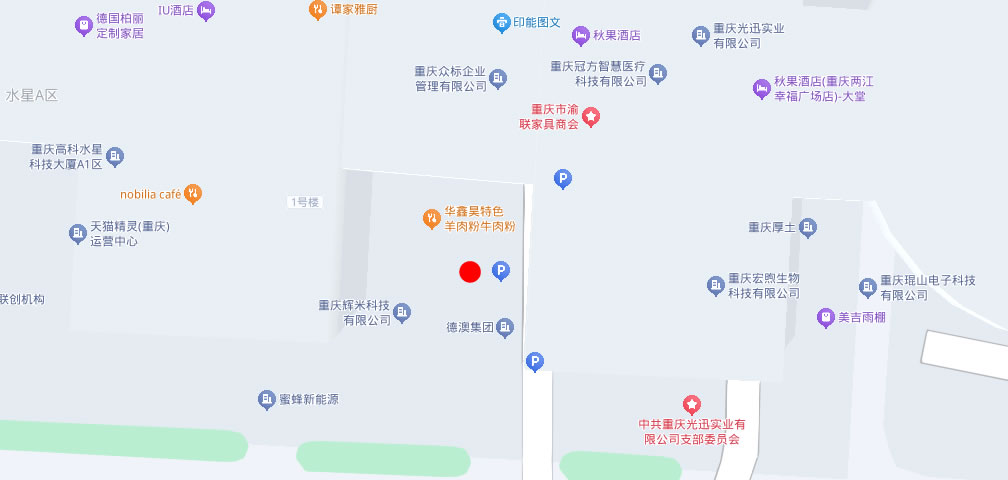Image resolution: width=1008 pixels, height=480 pixels.
Task: Open the 重庆厚土 company marker
Action: point(808,227)
